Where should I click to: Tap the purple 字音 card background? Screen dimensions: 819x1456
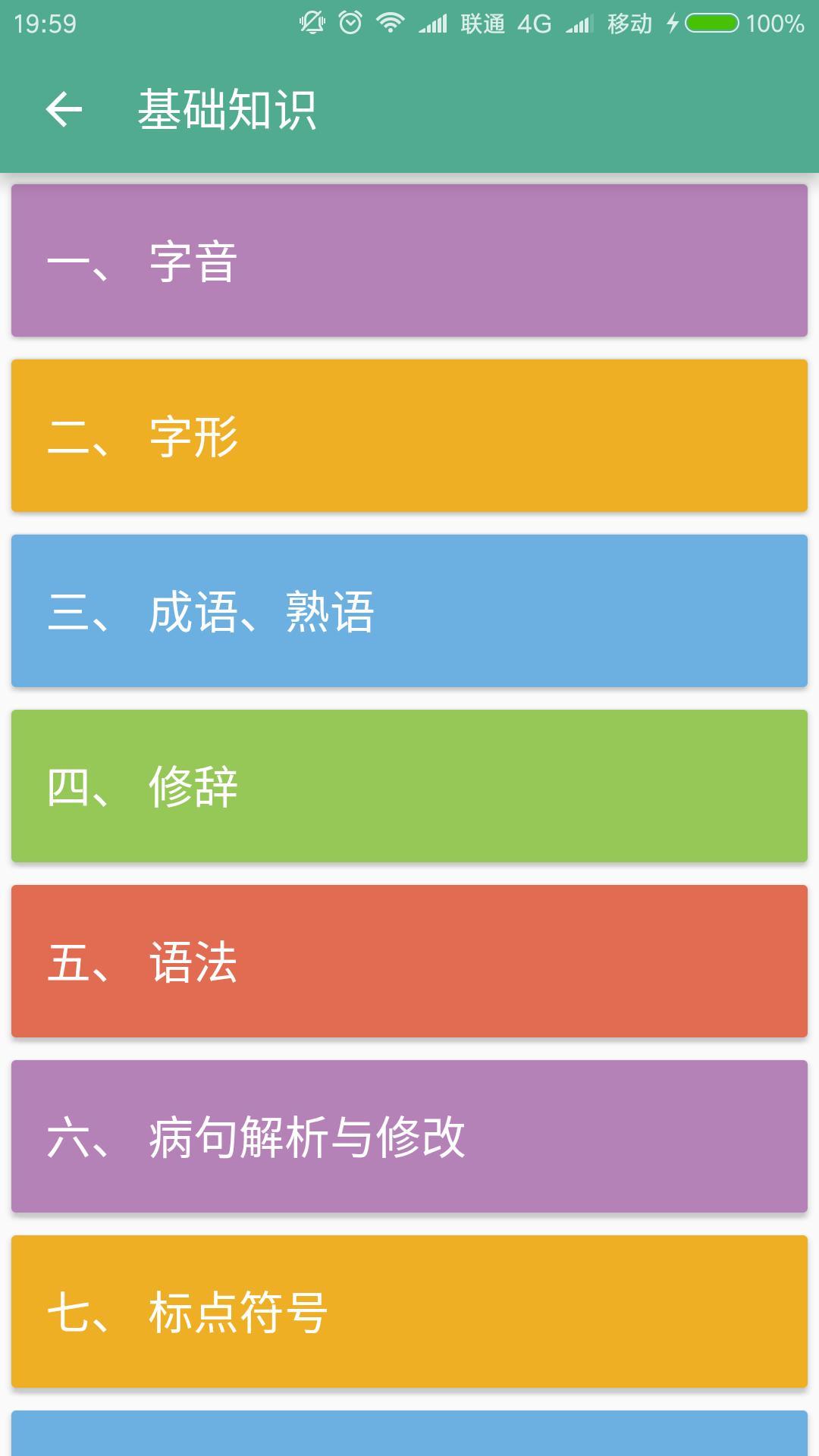point(607,262)
